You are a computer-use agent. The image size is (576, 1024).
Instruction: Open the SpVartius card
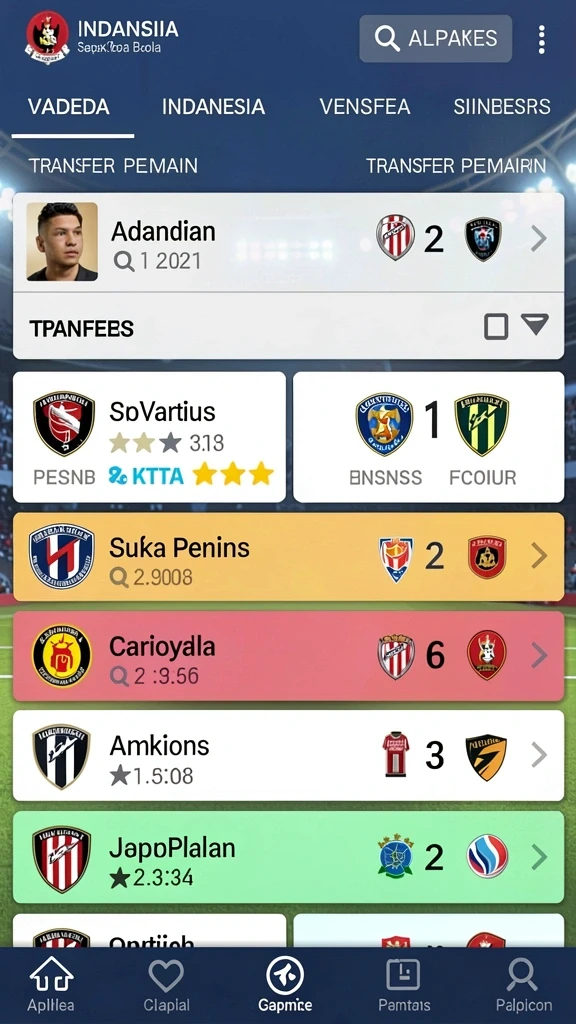click(150, 437)
